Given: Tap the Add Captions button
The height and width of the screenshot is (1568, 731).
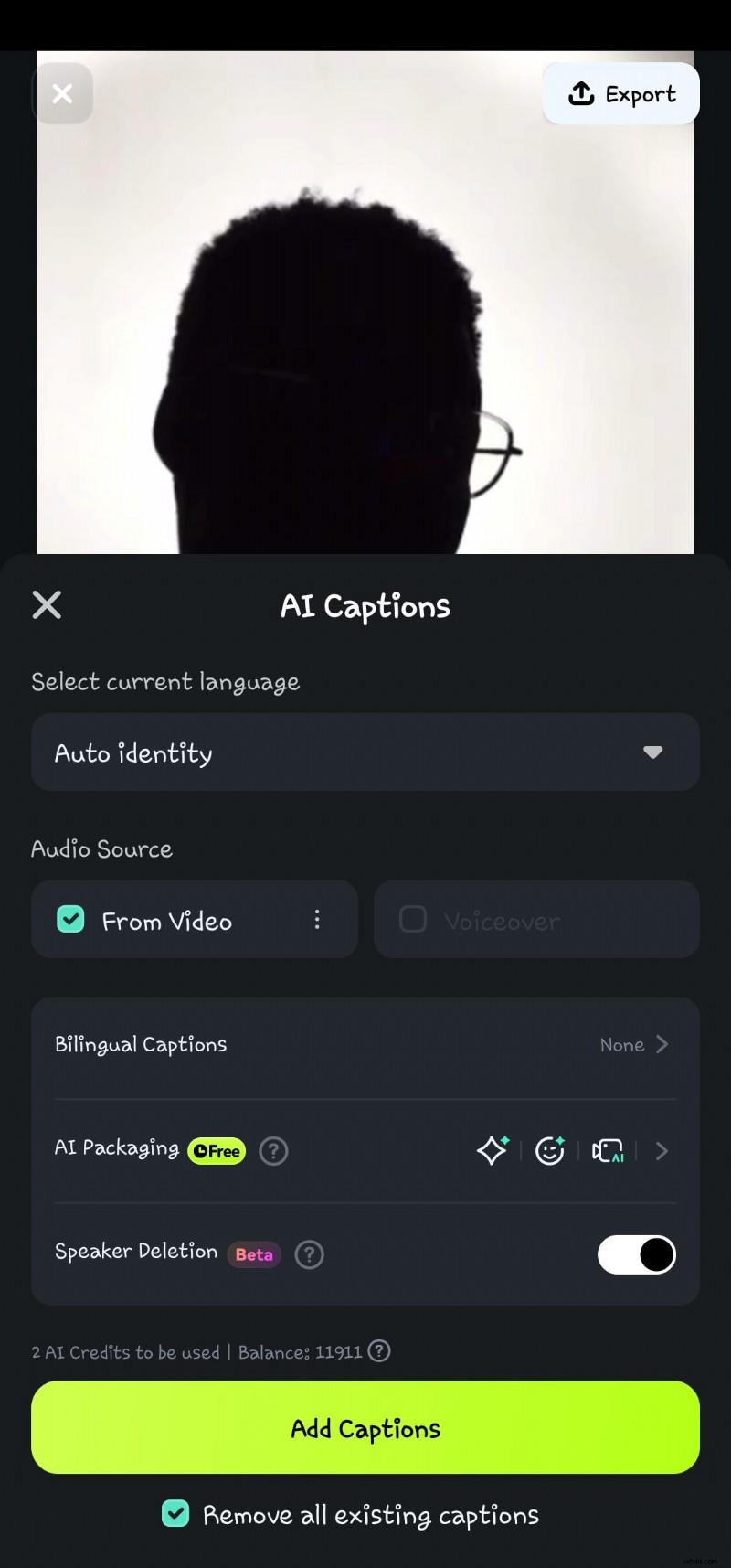Looking at the screenshot, I should click(x=365, y=1427).
